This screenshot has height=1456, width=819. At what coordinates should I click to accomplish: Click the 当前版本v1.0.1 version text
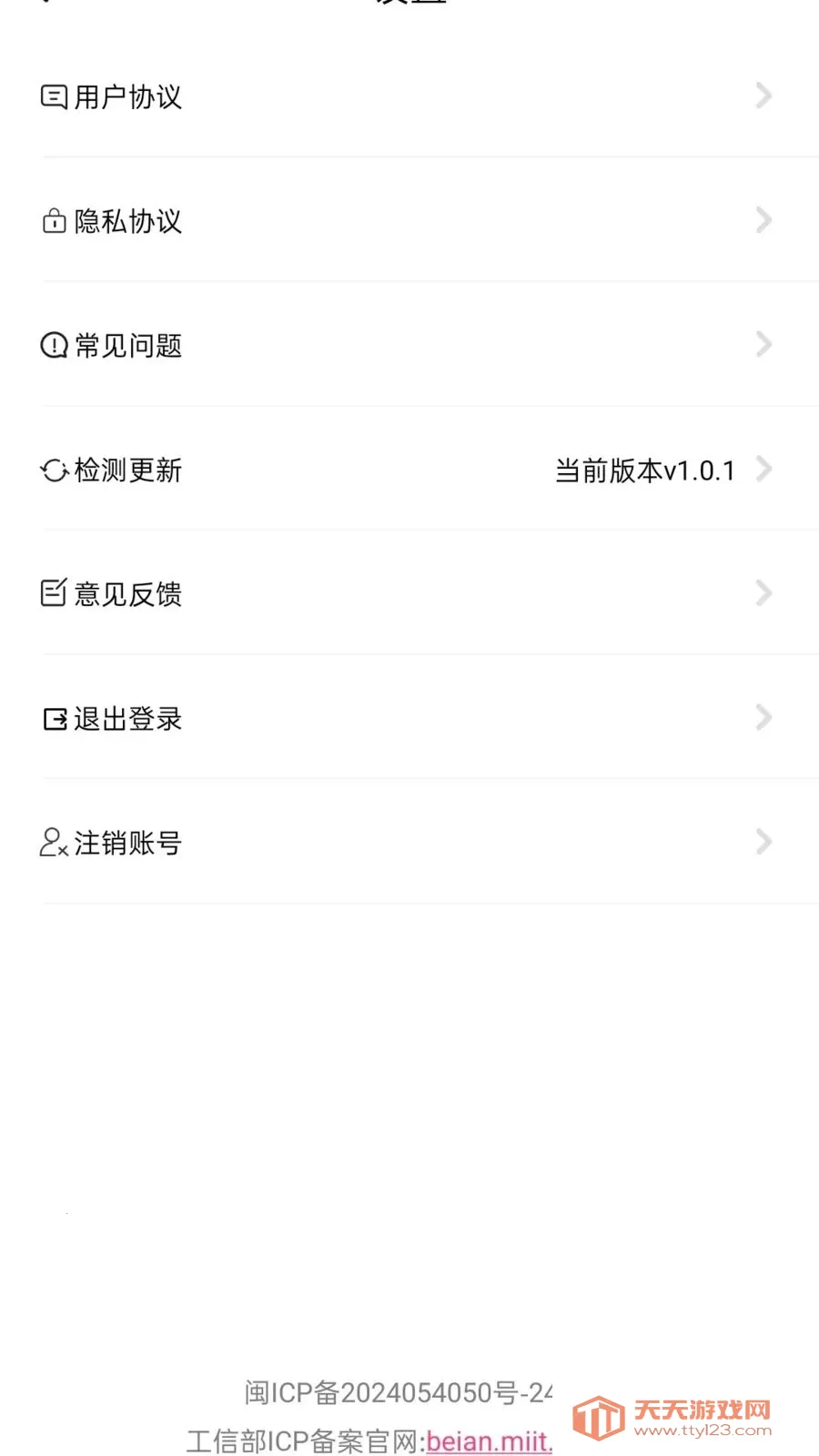pos(644,470)
